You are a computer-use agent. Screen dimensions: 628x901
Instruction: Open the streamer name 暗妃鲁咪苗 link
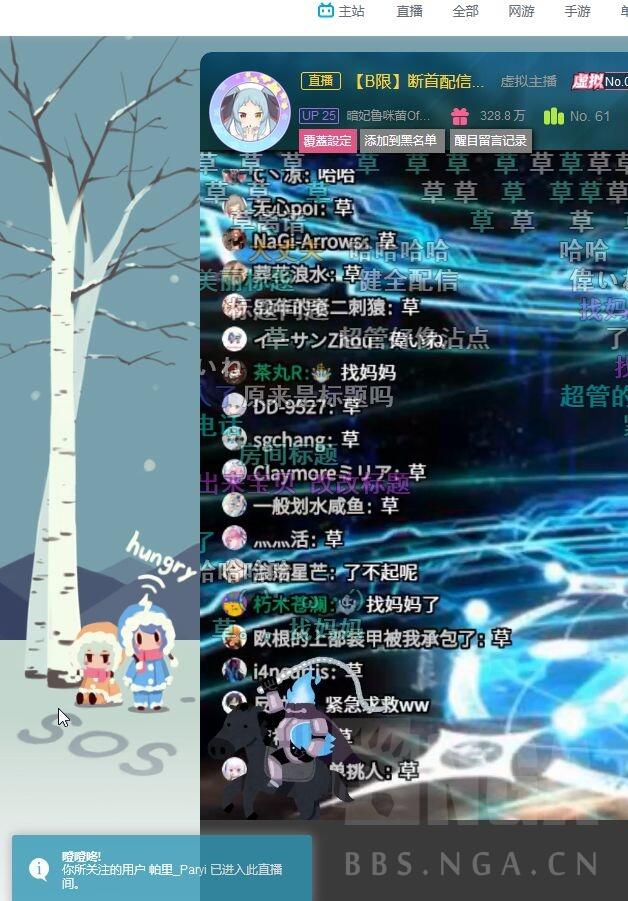[x=388, y=116]
